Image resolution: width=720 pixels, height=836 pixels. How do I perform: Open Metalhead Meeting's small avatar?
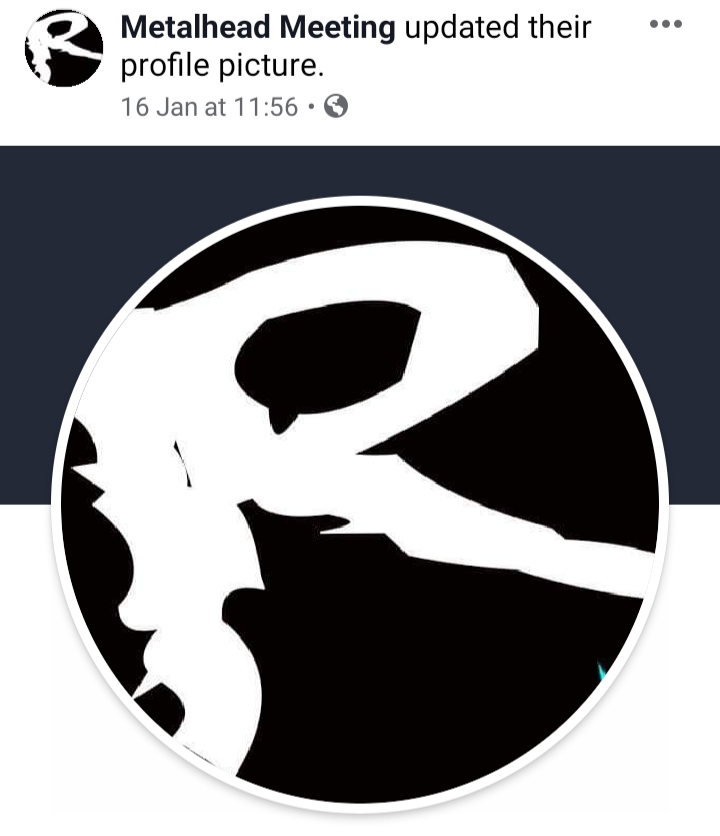pos(64,48)
